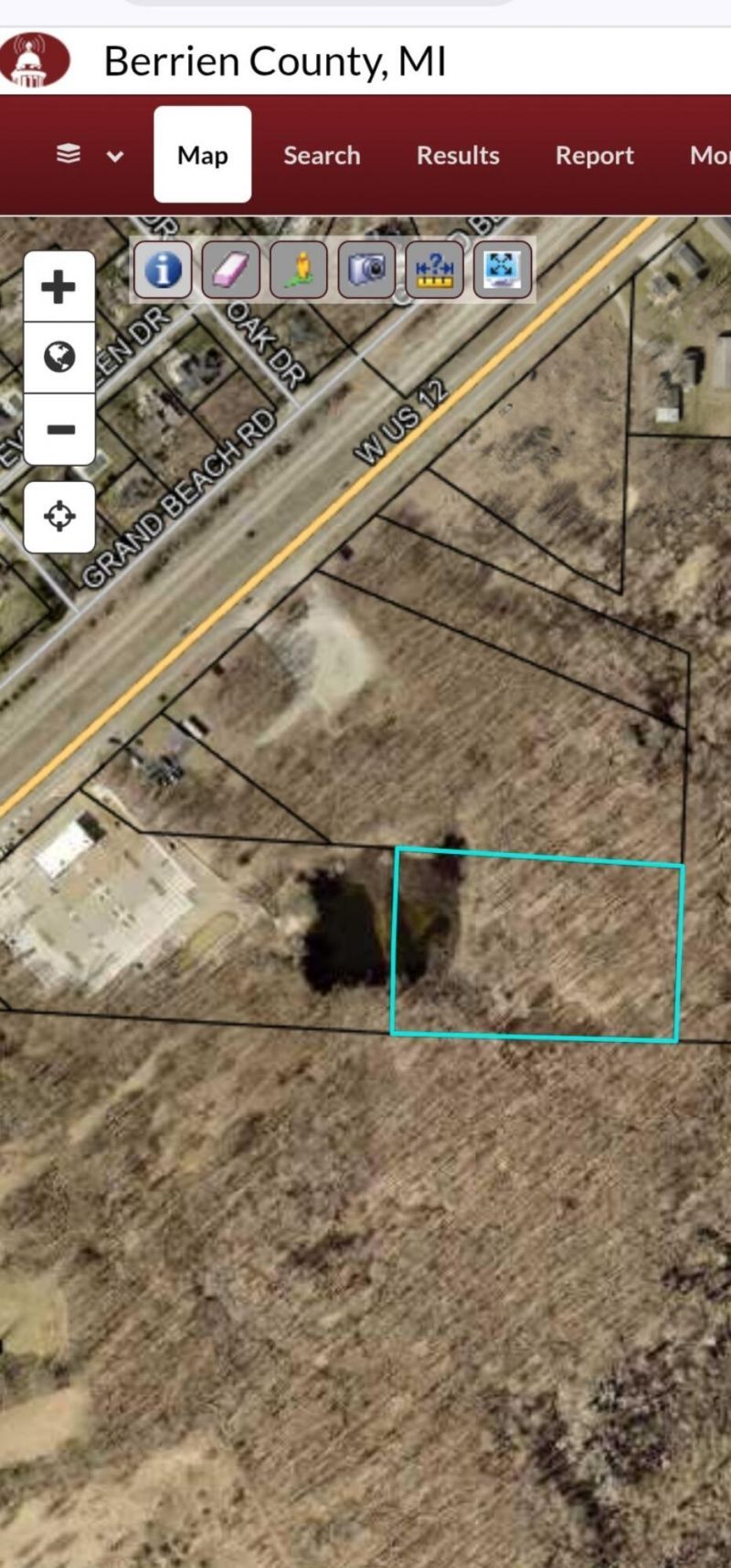Screen dimensions: 731x1568
Task: Zoom in with the plus button
Action: tap(59, 287)
